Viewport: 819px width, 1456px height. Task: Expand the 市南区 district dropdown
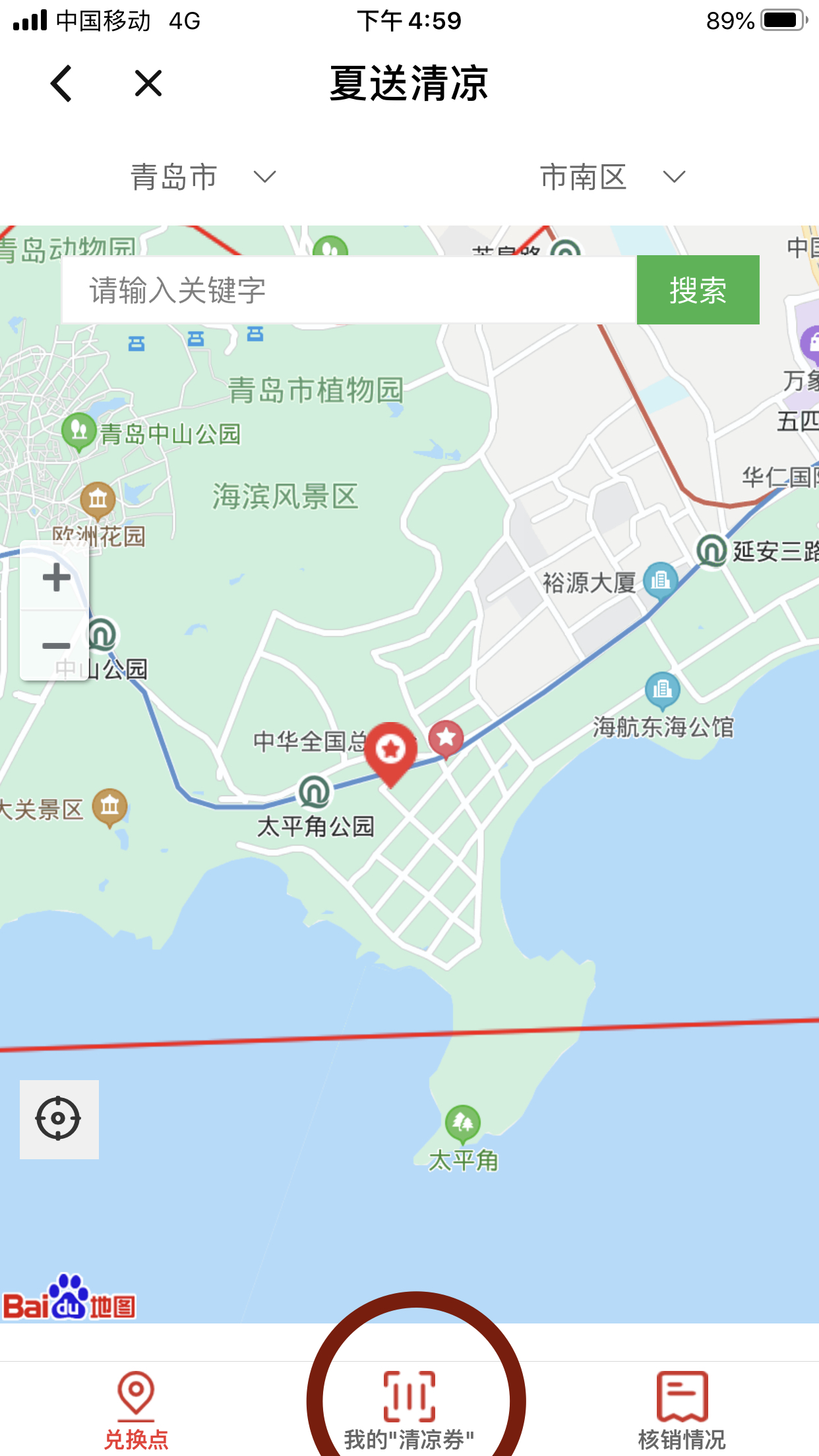pos(613,177)
